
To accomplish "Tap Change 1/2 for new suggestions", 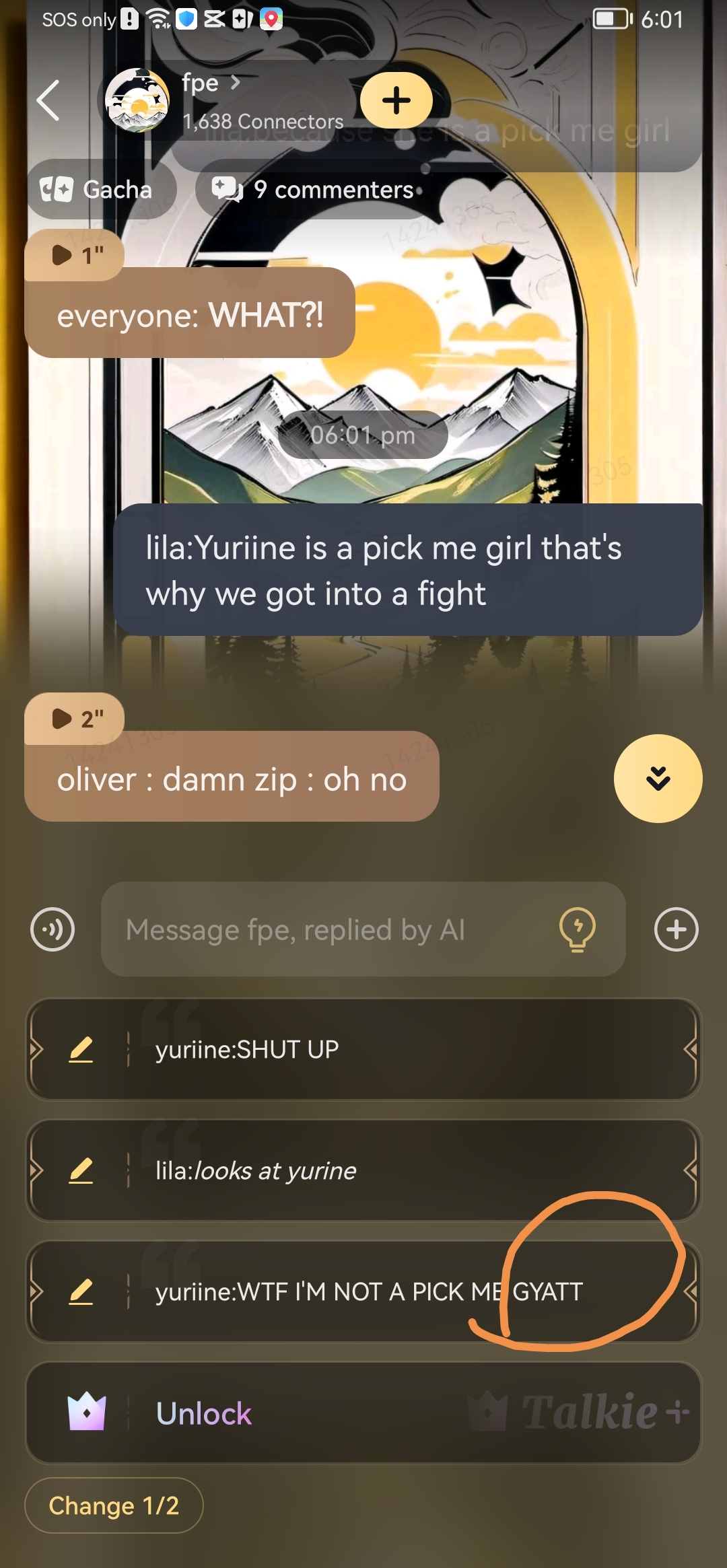I will (114, 1505).
